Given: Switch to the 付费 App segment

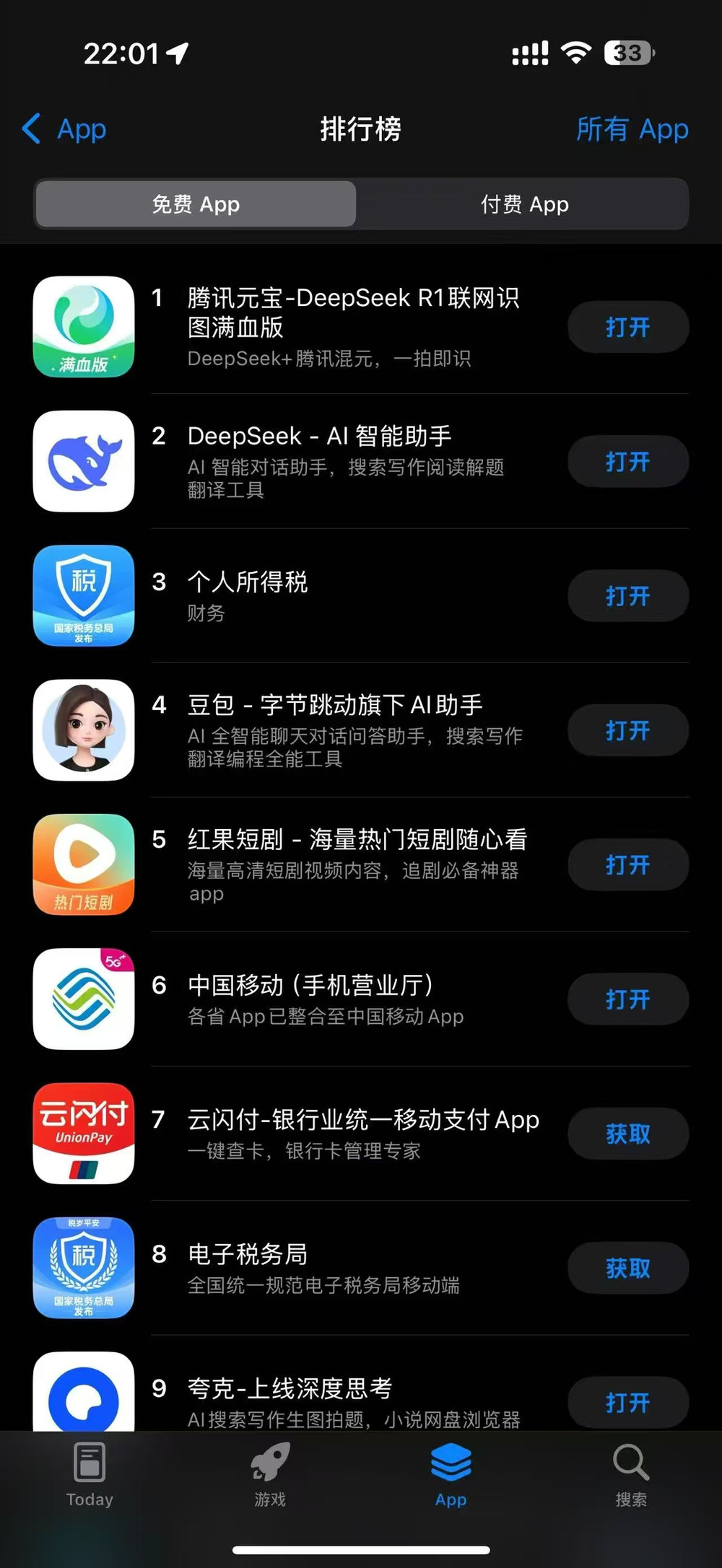Looking at the screenshot, I should pos(524,204).
